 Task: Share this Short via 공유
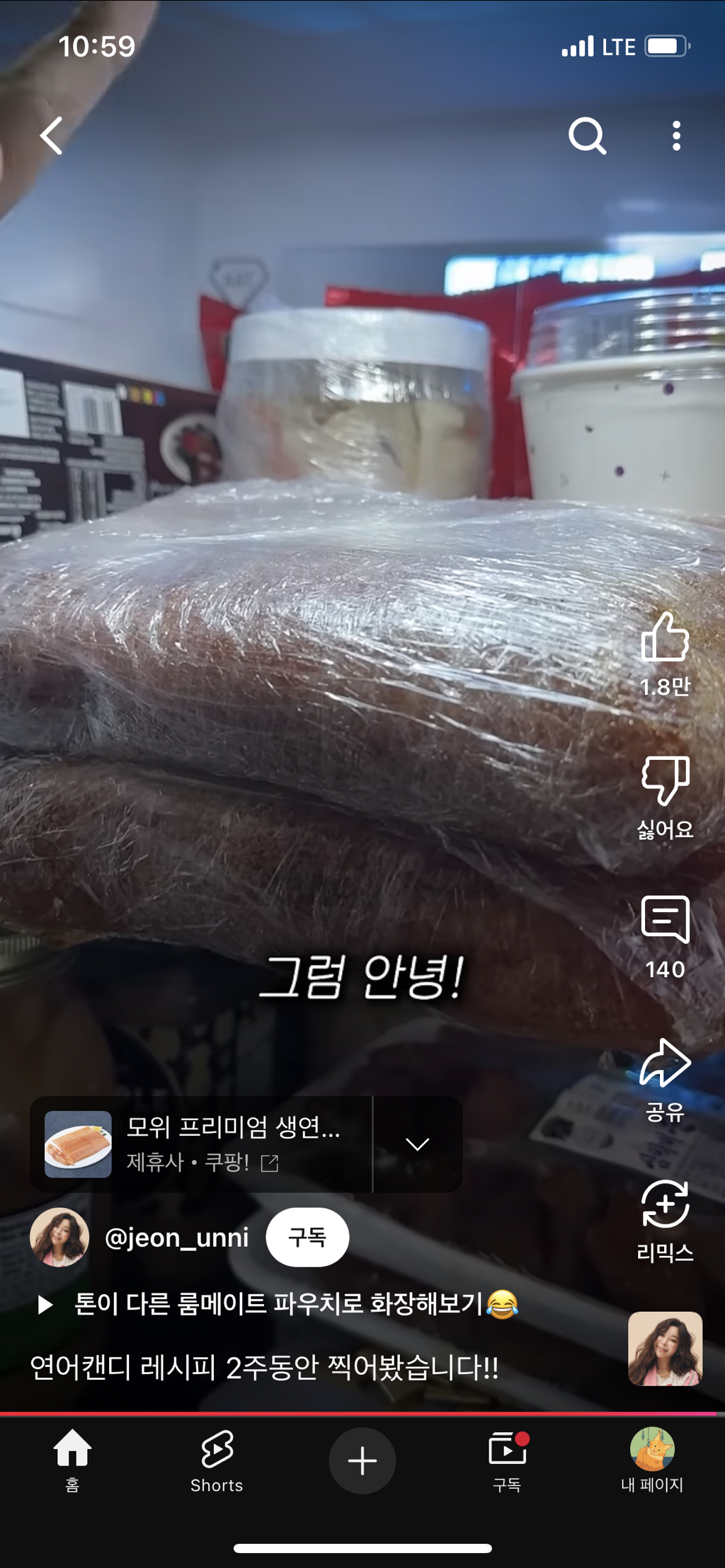pyautogui.click(x=665, y=1064)
